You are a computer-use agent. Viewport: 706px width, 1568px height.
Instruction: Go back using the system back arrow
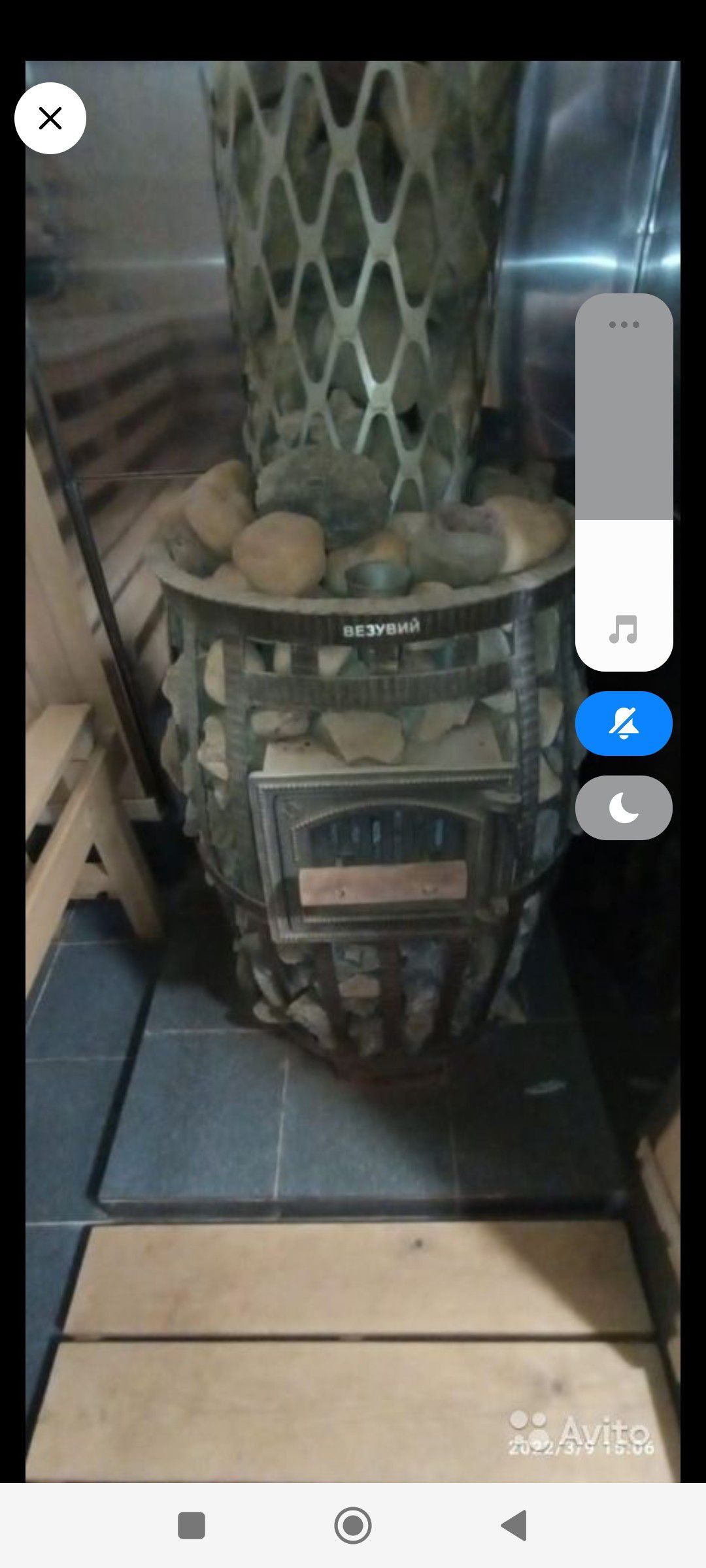click(514, 1526)
